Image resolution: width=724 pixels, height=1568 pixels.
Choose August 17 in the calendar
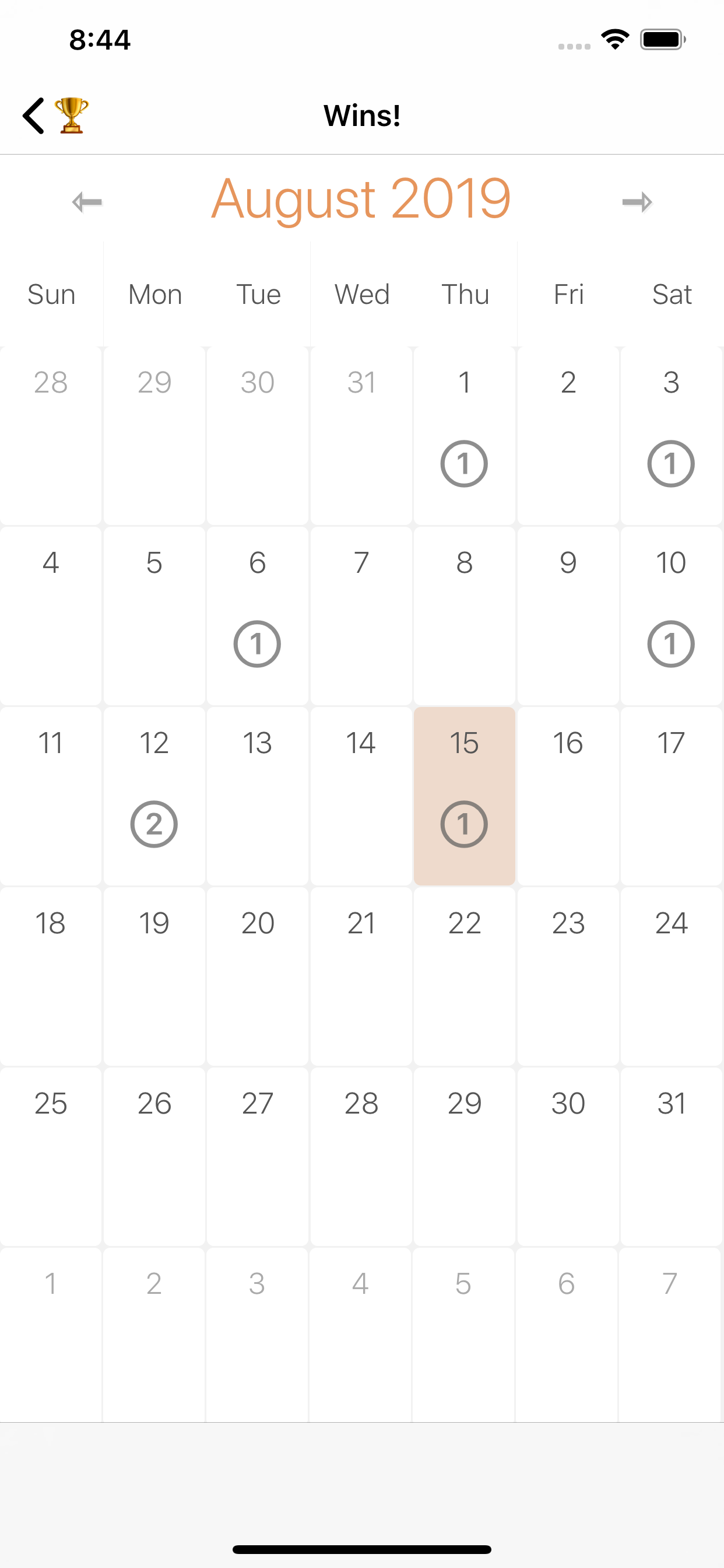671,796
